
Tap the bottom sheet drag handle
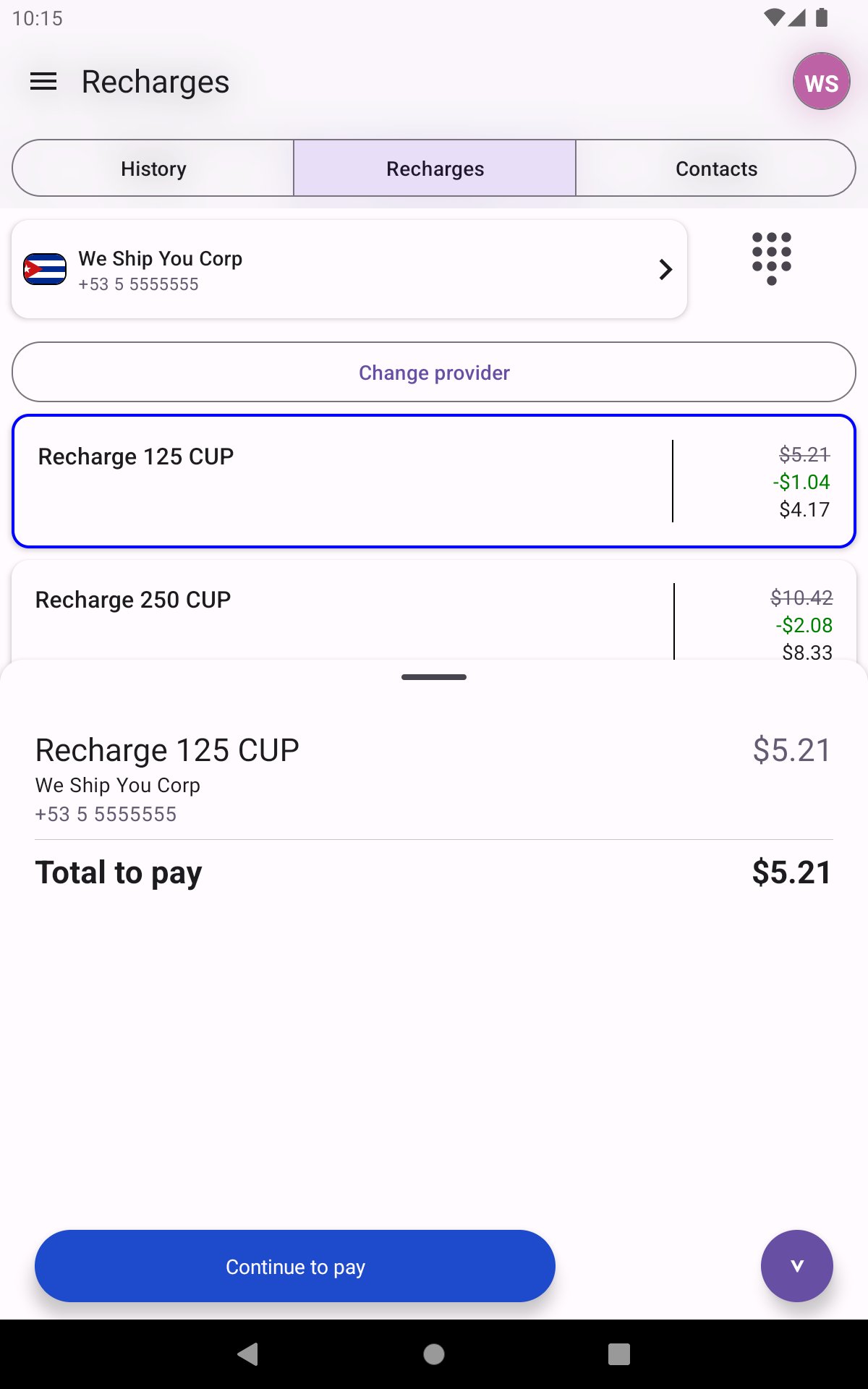pos(434,677)
